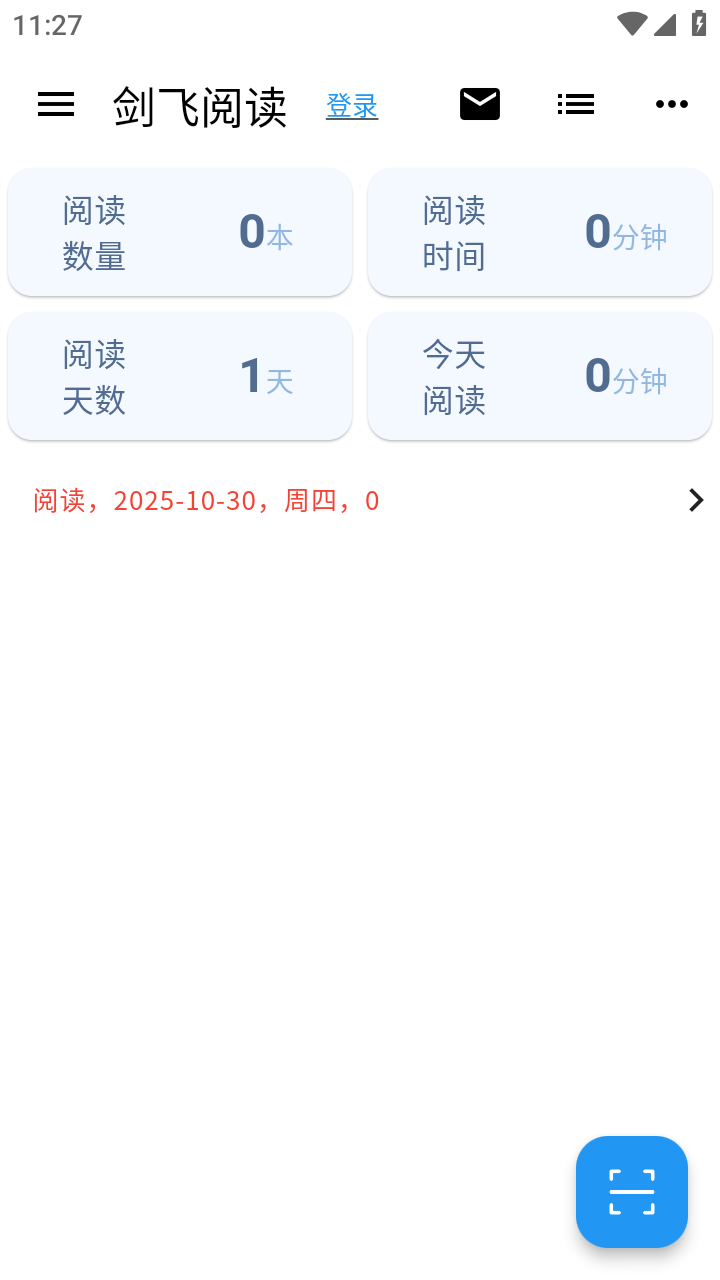
Task: Open the reading list icon
Action: (x=576, y=103)
